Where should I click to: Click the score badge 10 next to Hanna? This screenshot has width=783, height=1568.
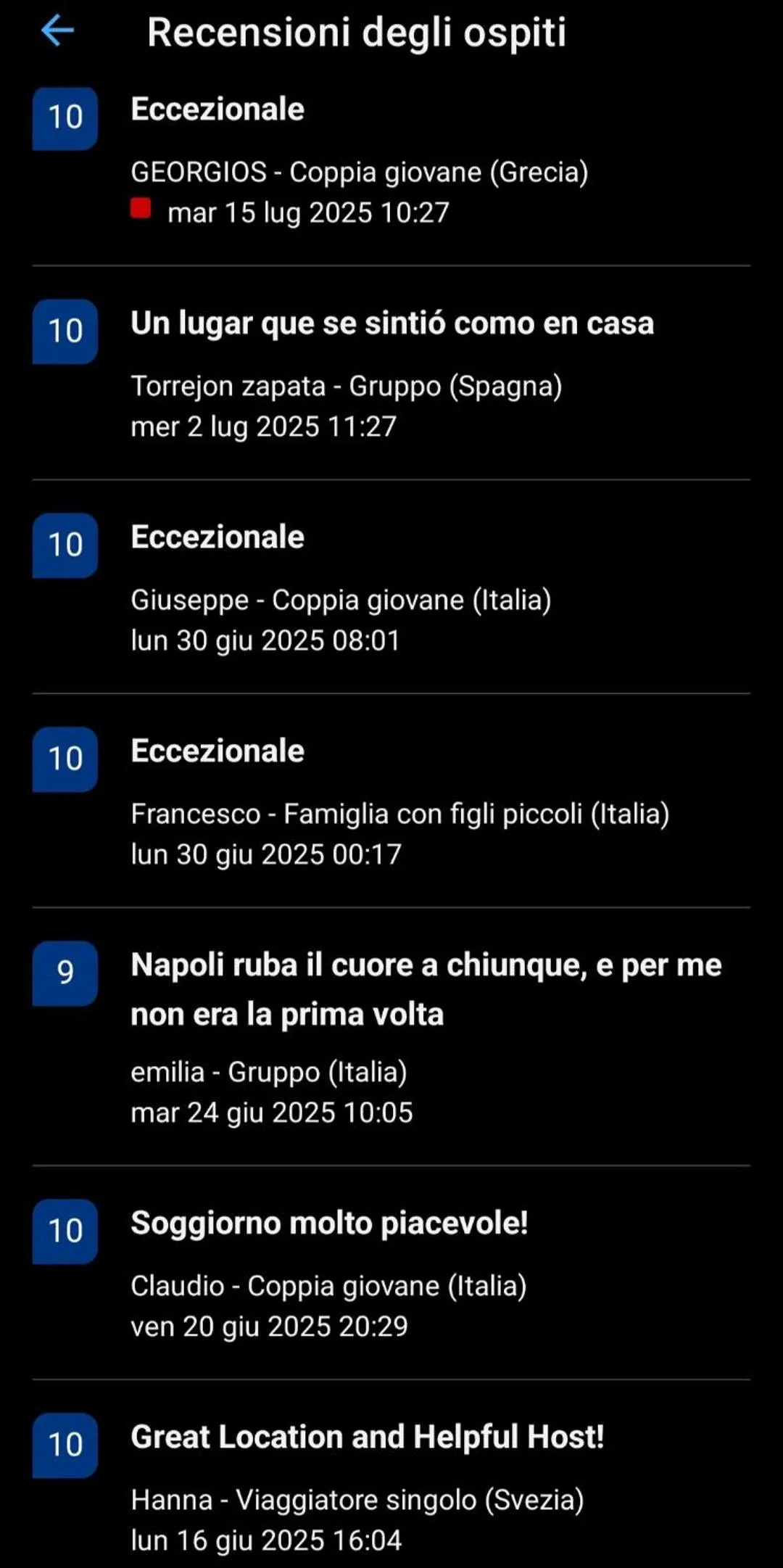tap(65, 1445)
